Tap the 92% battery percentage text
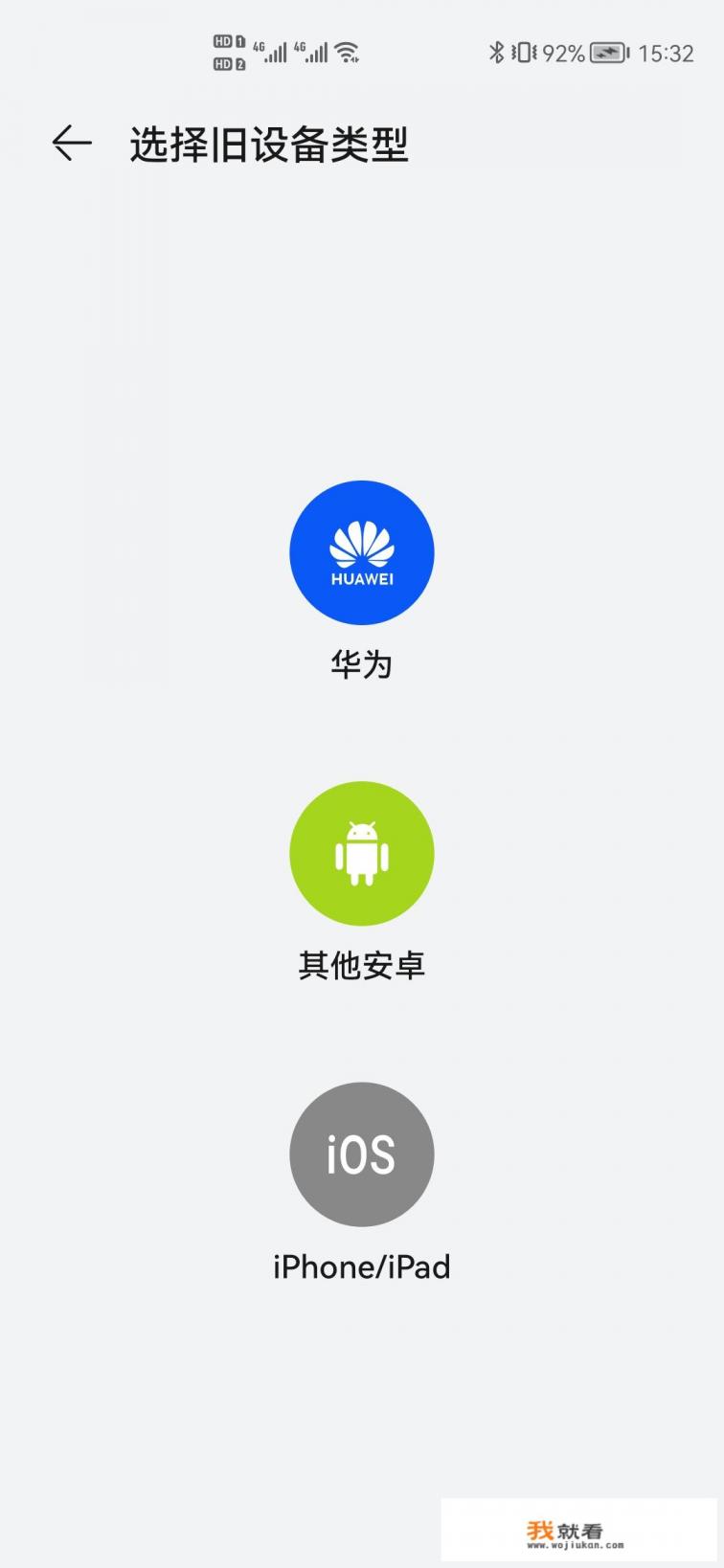The image size is (724, 1568). (564, 53)
